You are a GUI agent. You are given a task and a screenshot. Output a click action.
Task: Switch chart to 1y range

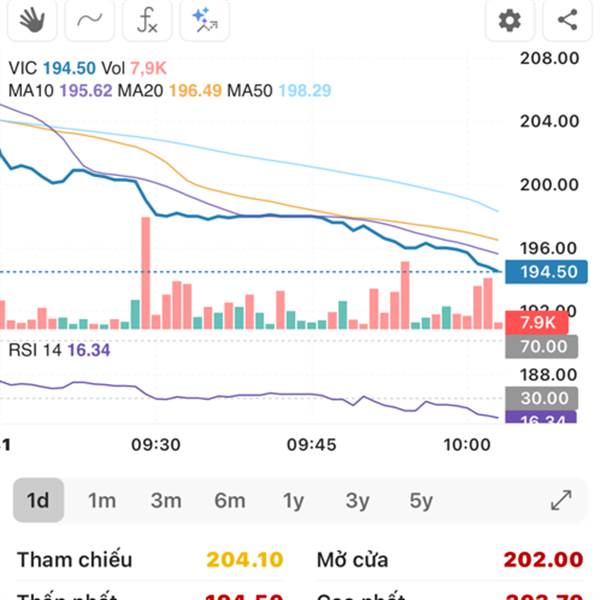[293, 500]
